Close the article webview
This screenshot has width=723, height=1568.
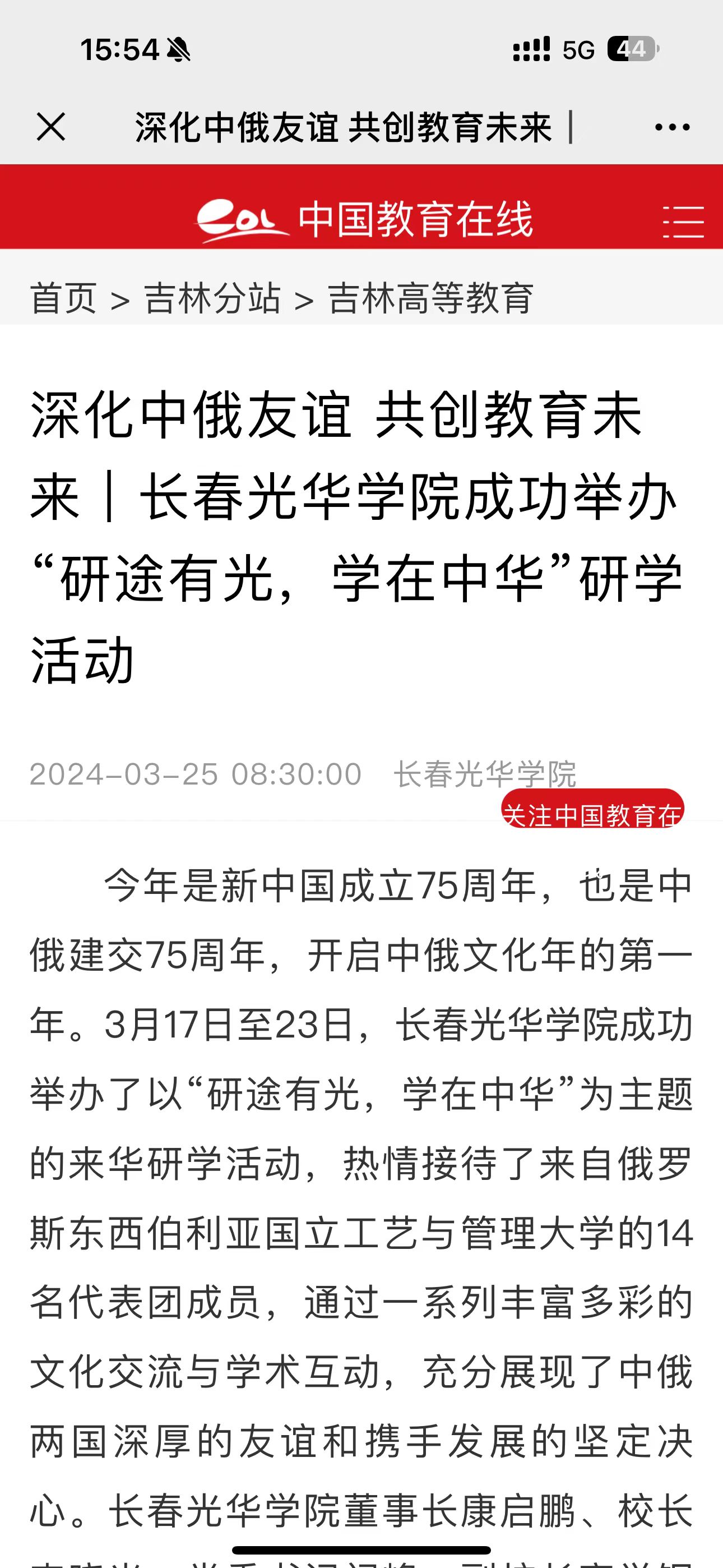(x=51, y=127)
